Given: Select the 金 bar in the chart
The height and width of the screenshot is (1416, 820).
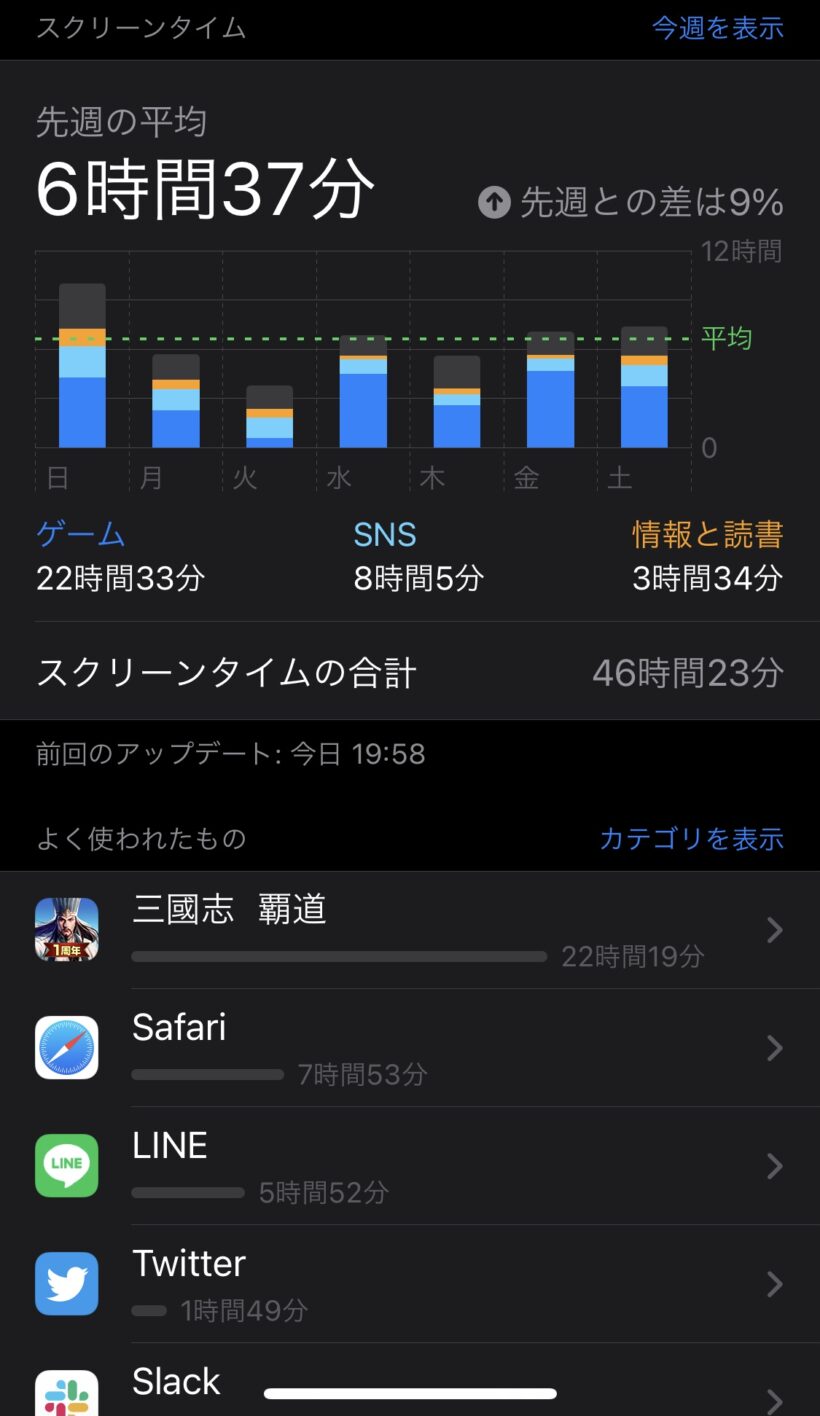Looking at the screenshot, I should [551, 390].
